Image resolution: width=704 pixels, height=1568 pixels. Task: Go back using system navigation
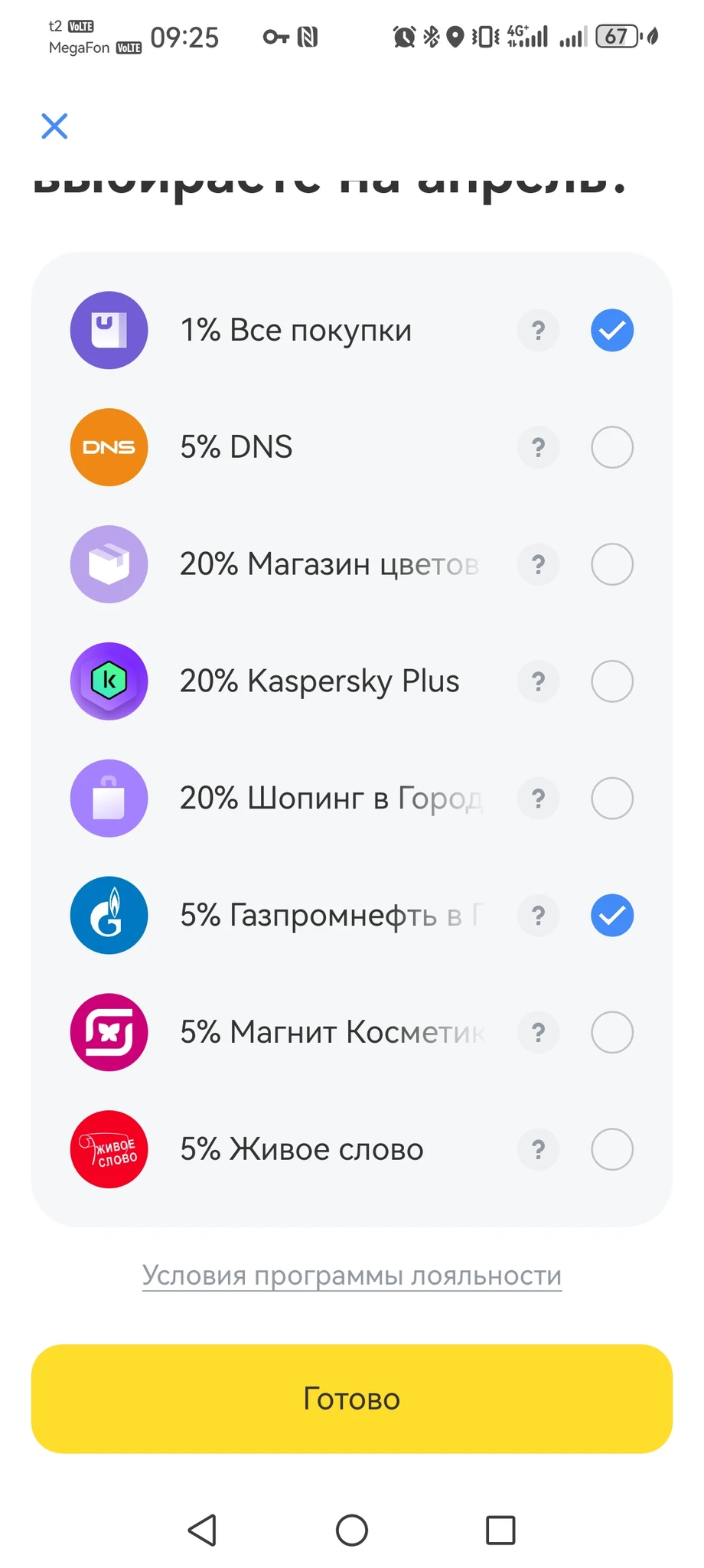click(x=203, y=1530)
